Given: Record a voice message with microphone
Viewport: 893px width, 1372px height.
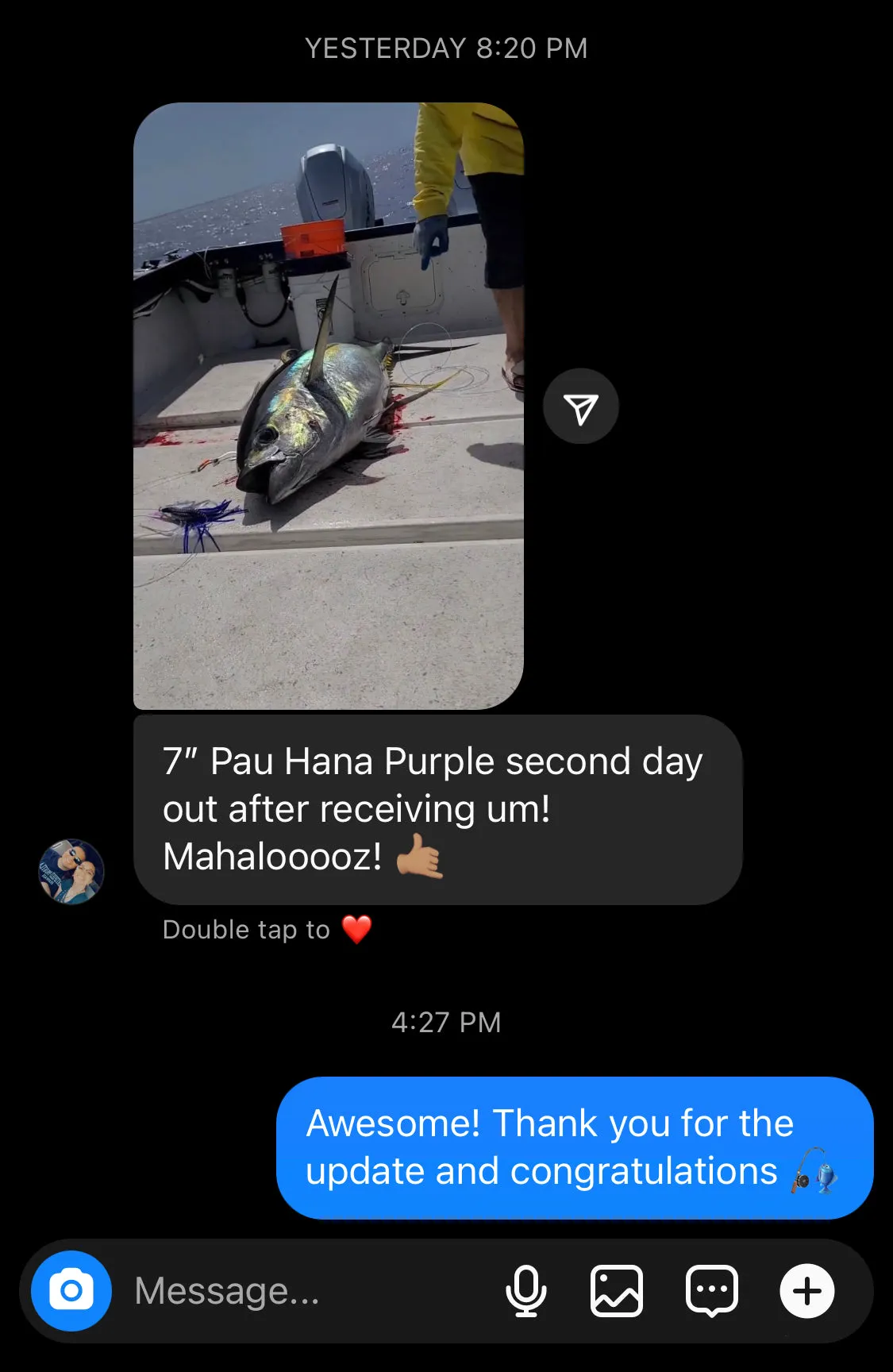Looking at the screenshot, I should [525, 1291].
